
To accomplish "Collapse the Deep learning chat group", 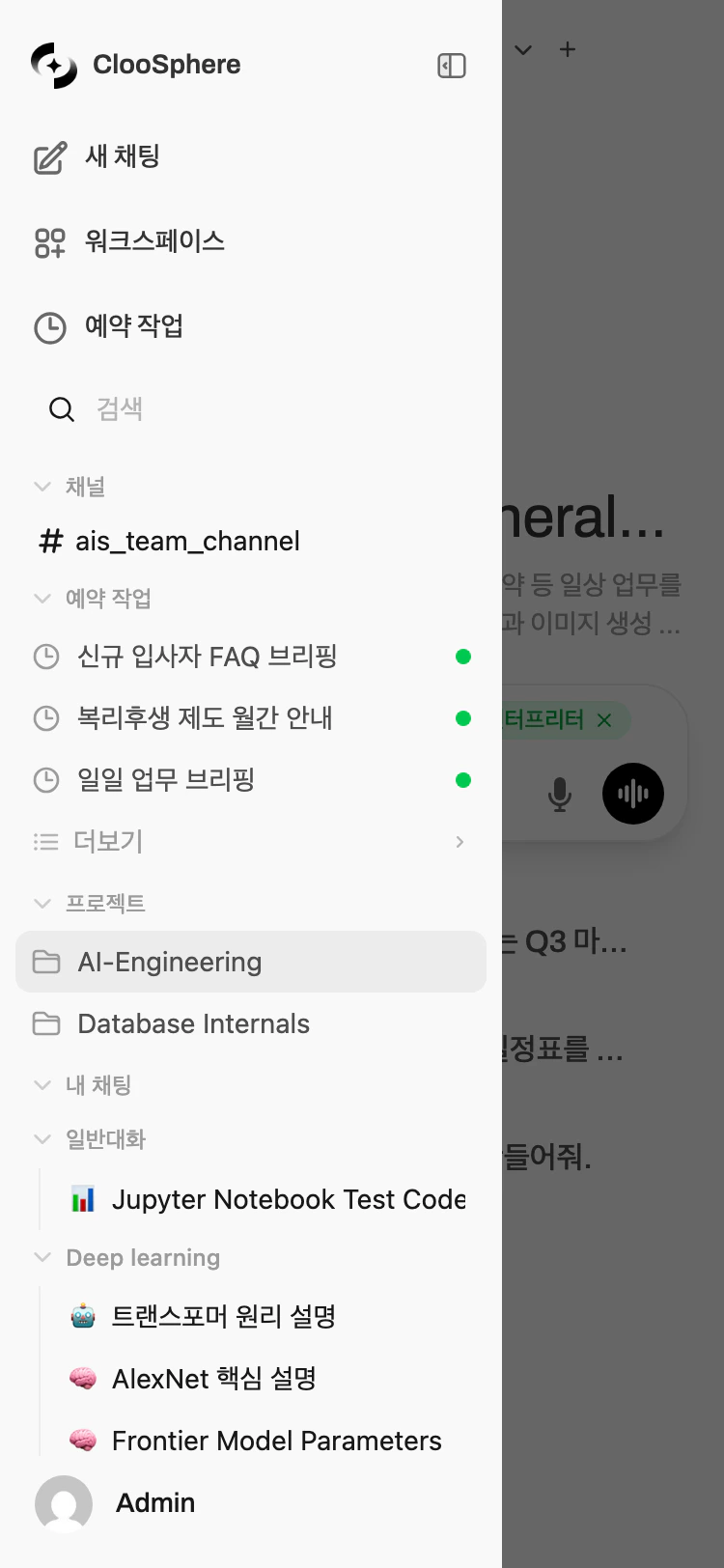I will [41, 1257].
